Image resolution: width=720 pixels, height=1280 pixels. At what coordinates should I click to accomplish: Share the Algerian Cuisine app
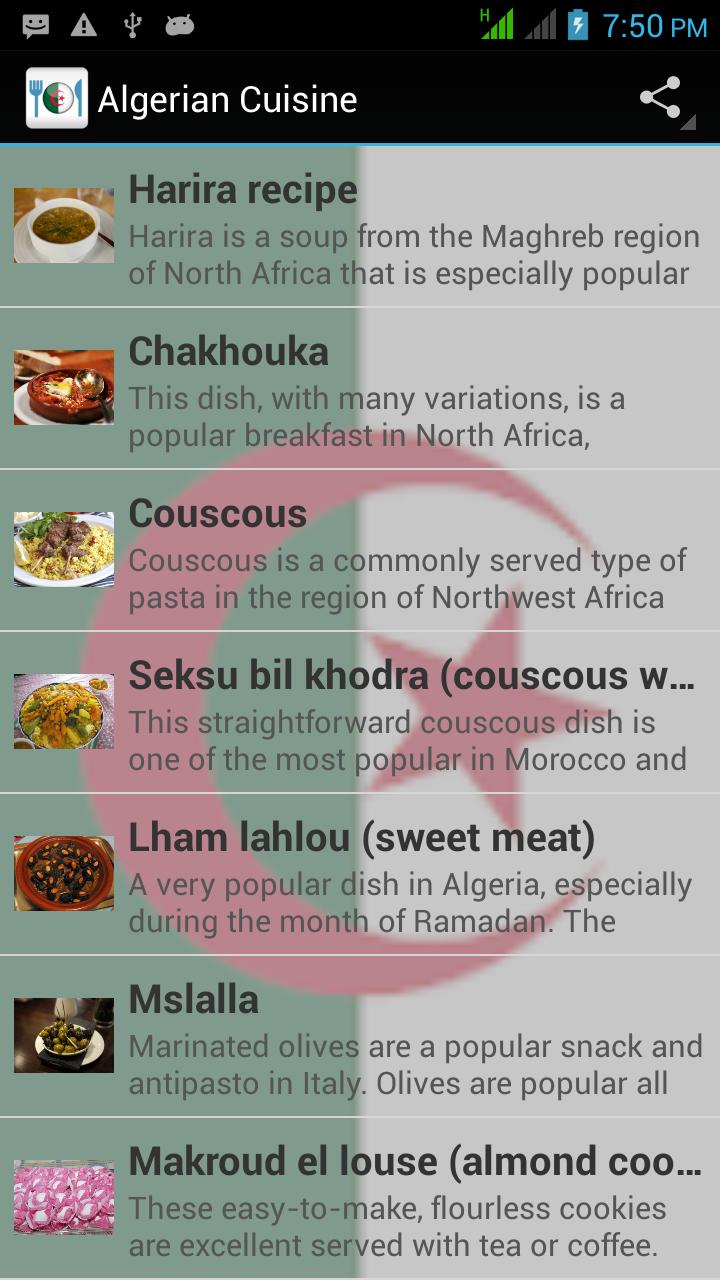661,99
